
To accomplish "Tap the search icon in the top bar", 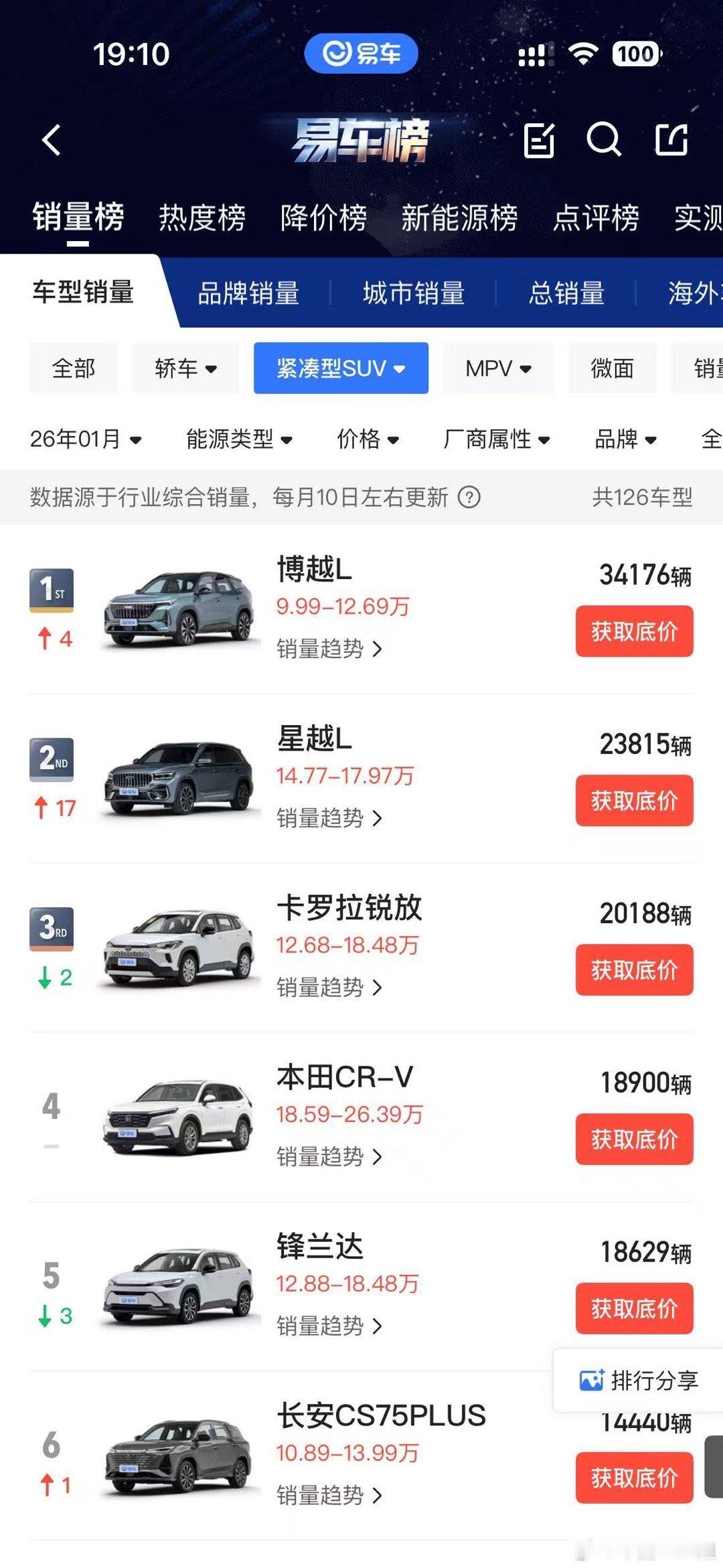I will (x=603, y=140).
